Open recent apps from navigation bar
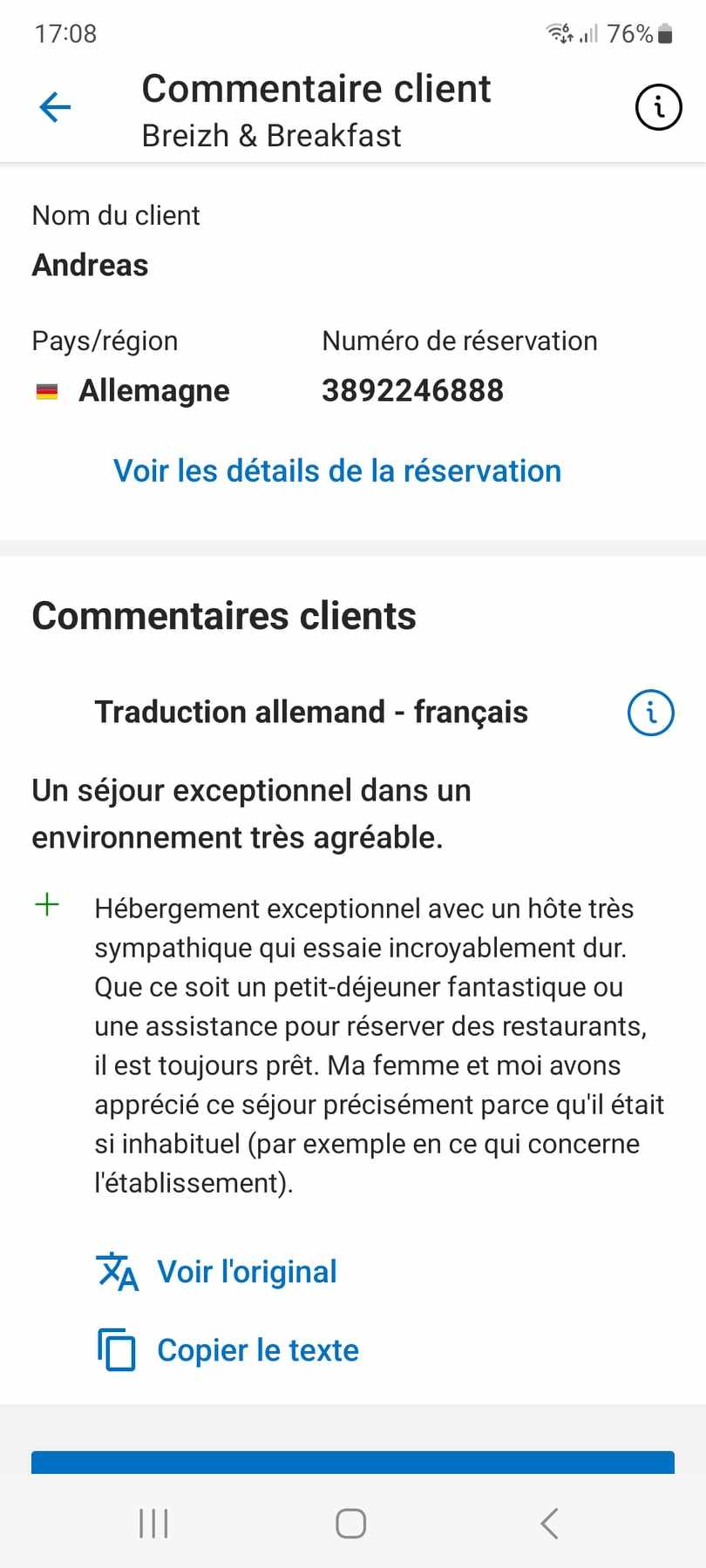This screenshot has width=706, height=1568. pyautogui.click(x=153, y=1524)
